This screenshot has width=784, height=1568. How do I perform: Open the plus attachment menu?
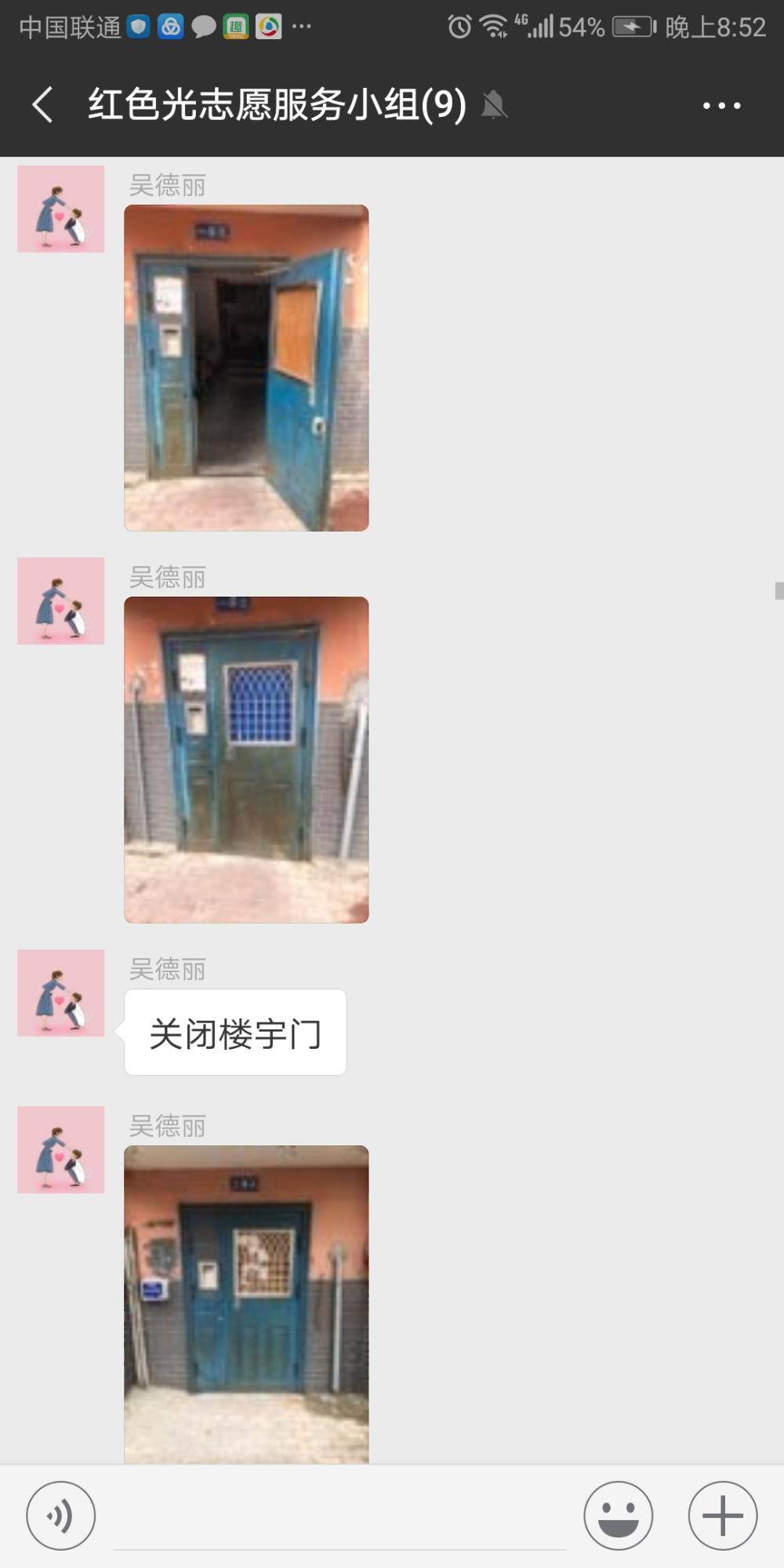(x=723, y=1515)
